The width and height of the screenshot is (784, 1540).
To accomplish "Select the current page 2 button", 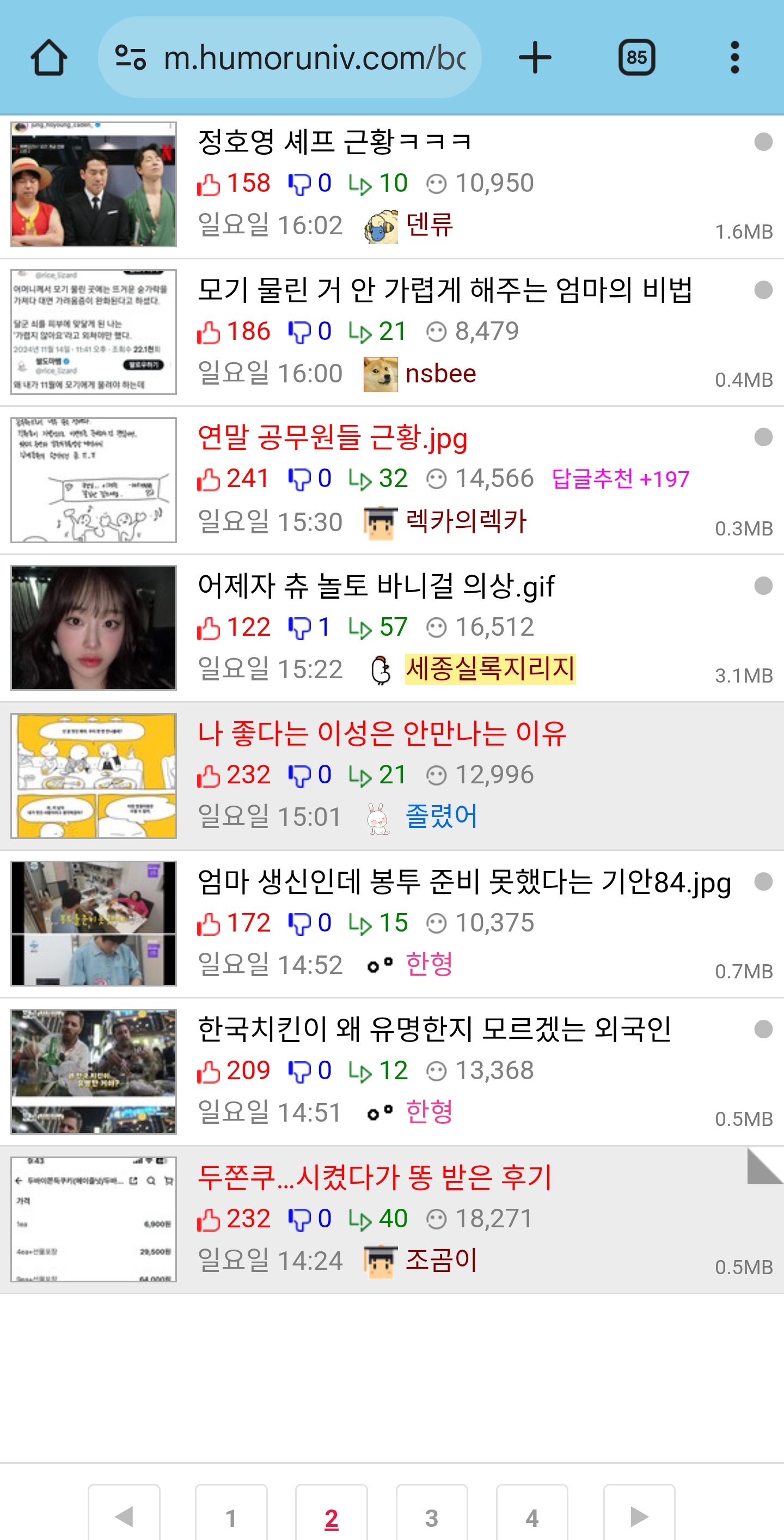I will (x=332, y=1513).
